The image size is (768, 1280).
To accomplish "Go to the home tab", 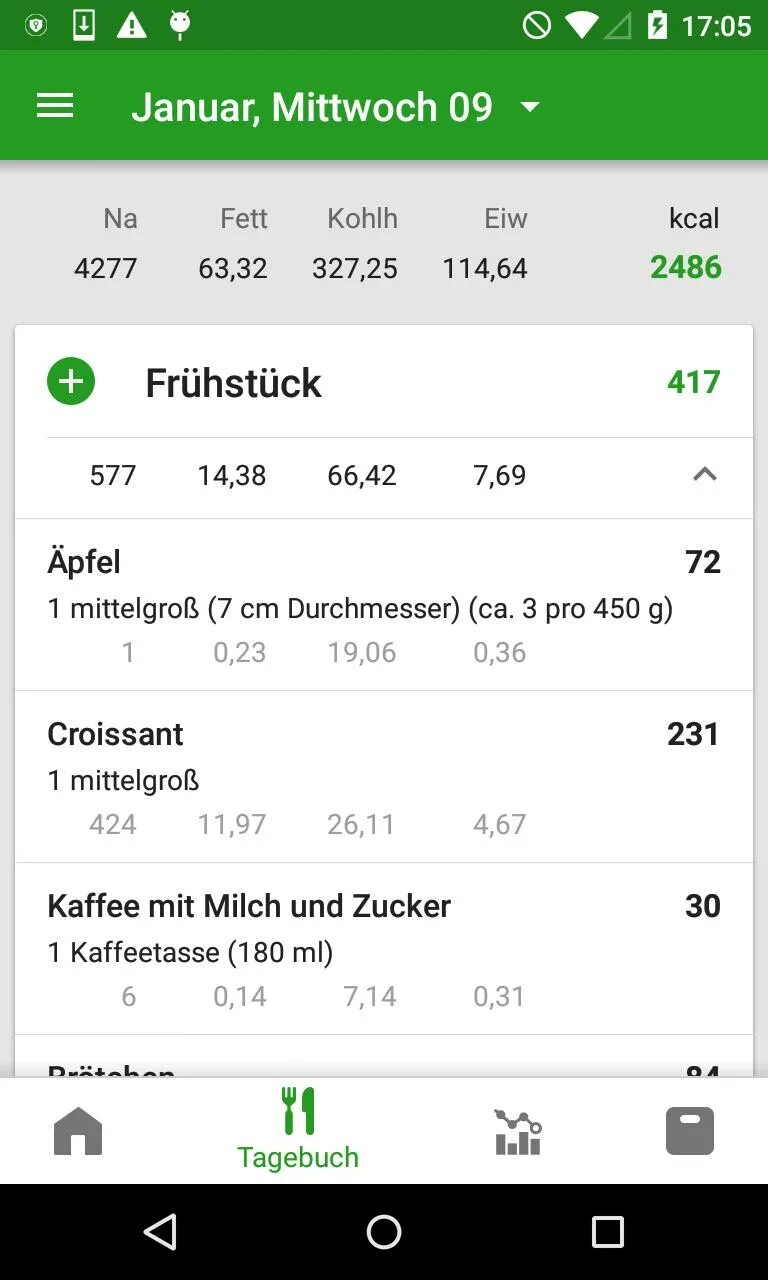I will point(78,1132).
